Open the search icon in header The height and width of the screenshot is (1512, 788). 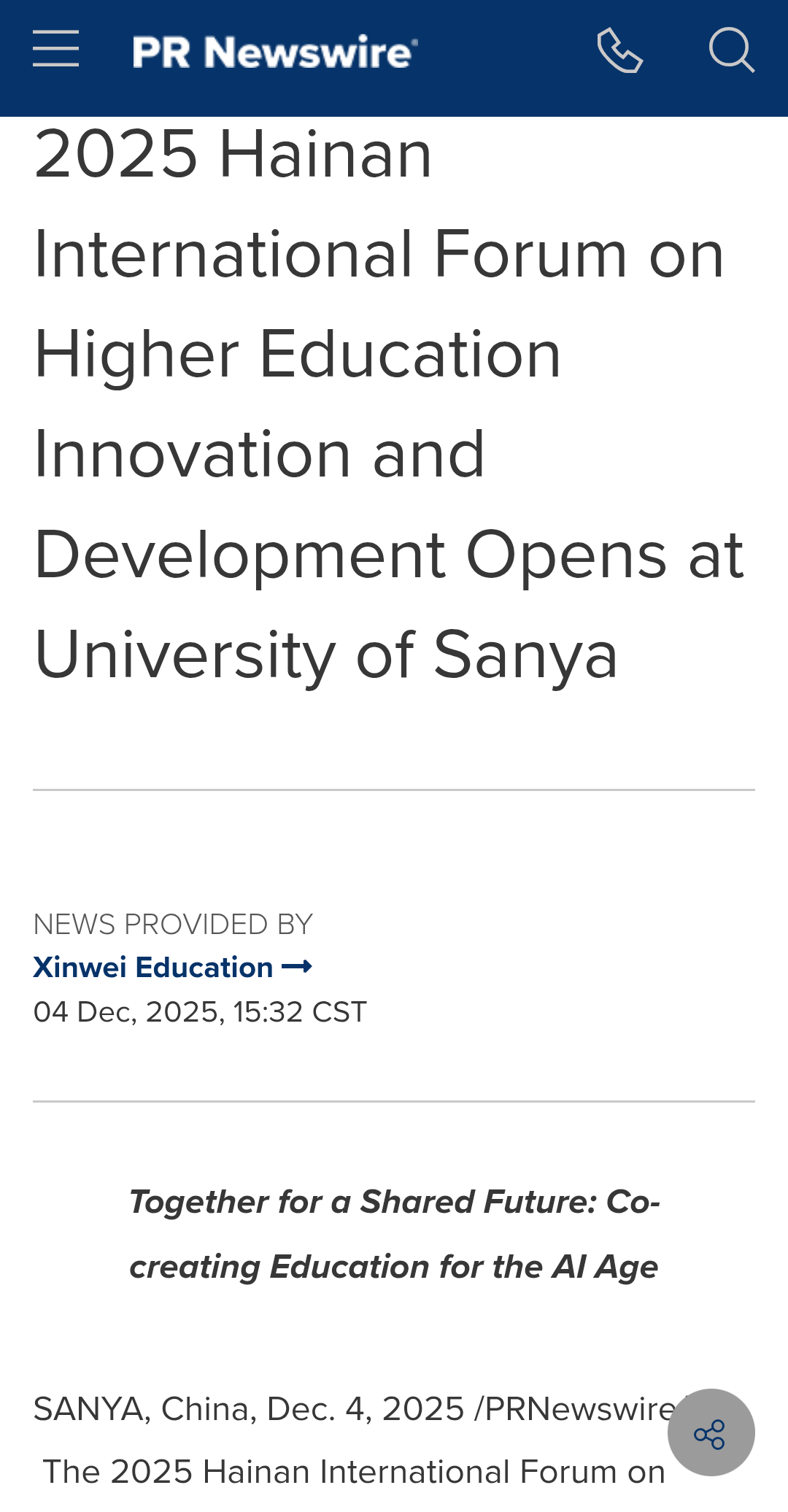point(731,50)
